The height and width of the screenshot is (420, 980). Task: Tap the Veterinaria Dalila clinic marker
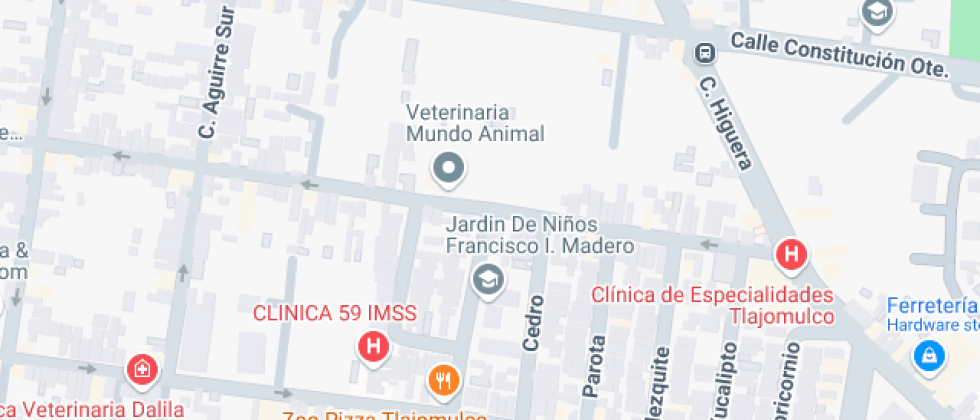click(142, 369)
